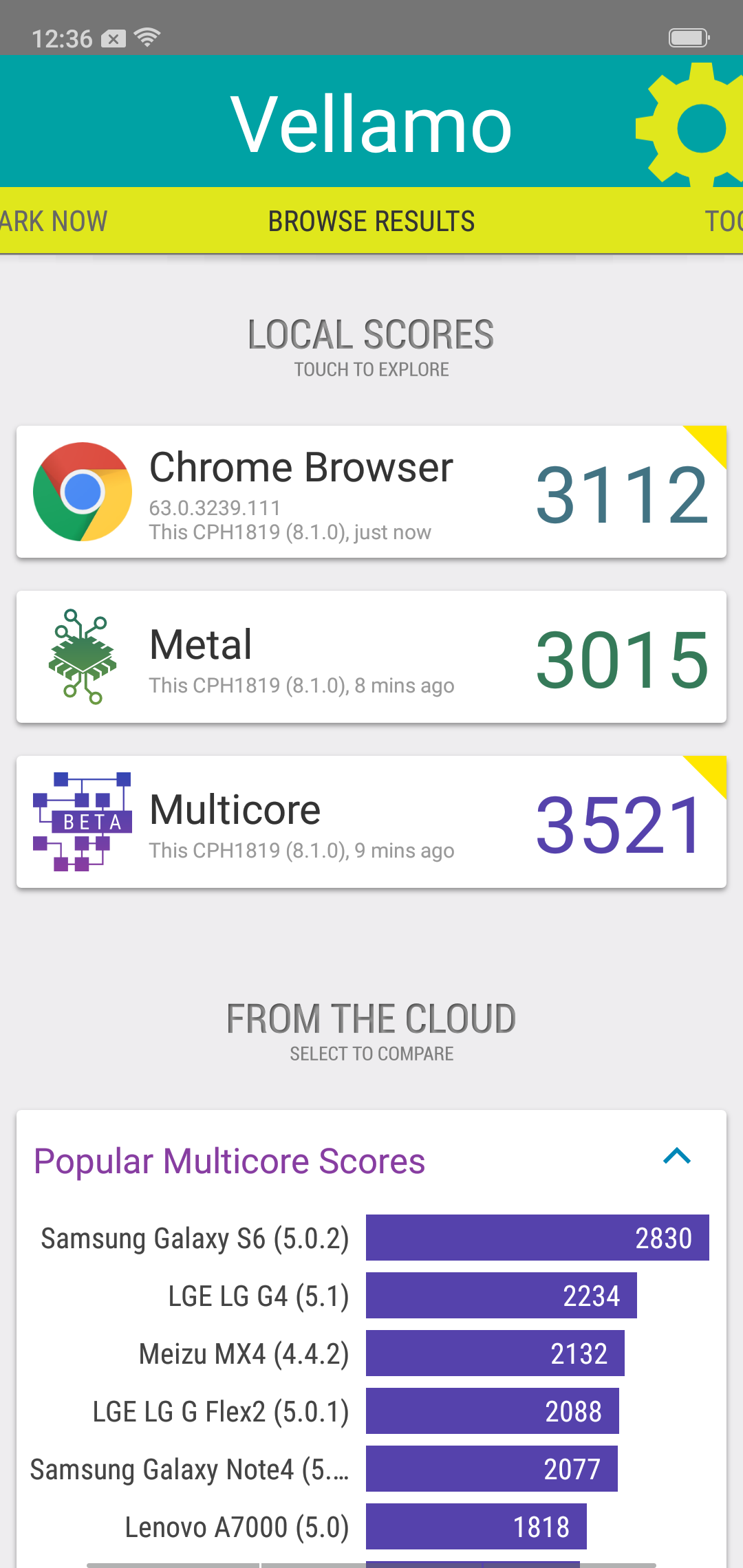
Task: Compare with Samsung Galaxy Note4 score
Action: coord(371,1469)
